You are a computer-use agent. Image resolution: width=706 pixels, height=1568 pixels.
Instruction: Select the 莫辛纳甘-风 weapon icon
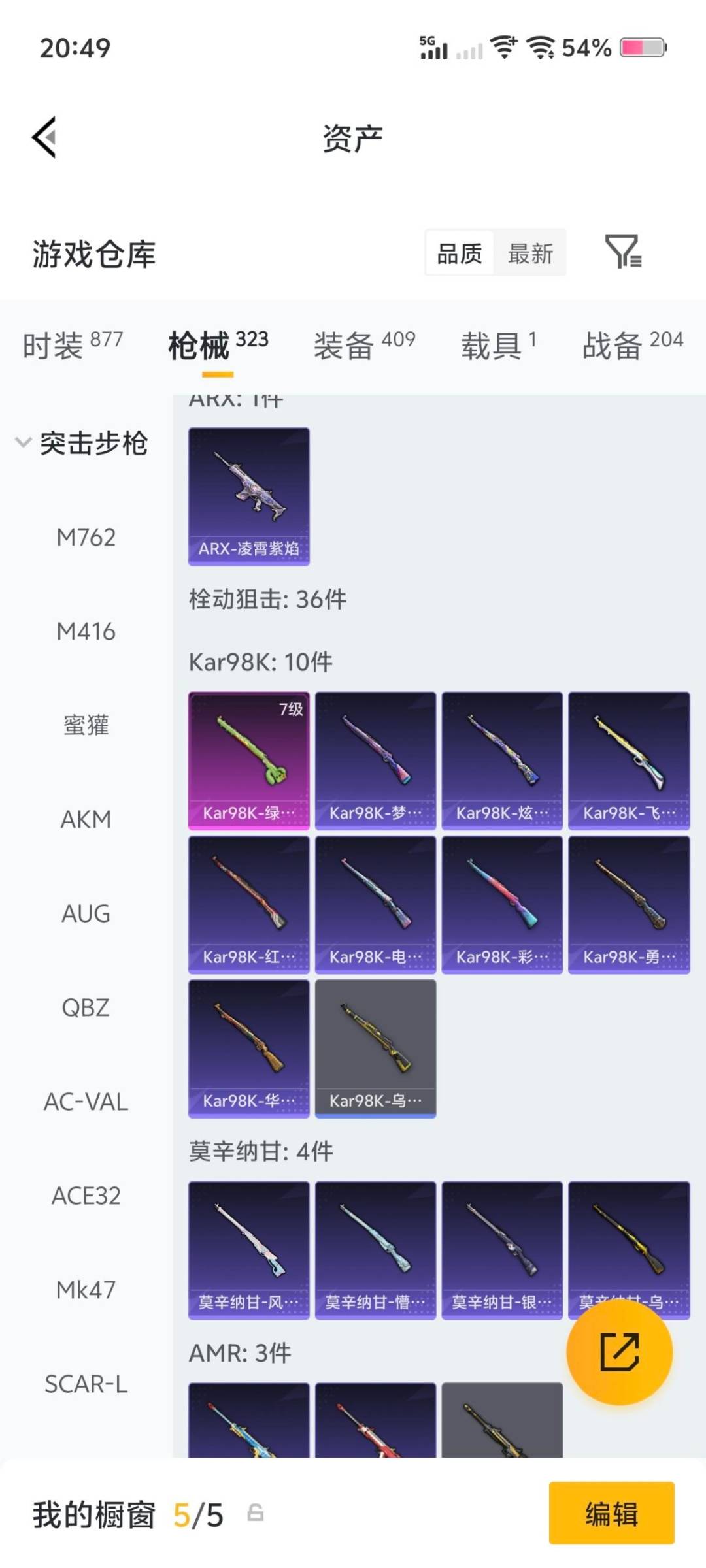click(248, 1248)
